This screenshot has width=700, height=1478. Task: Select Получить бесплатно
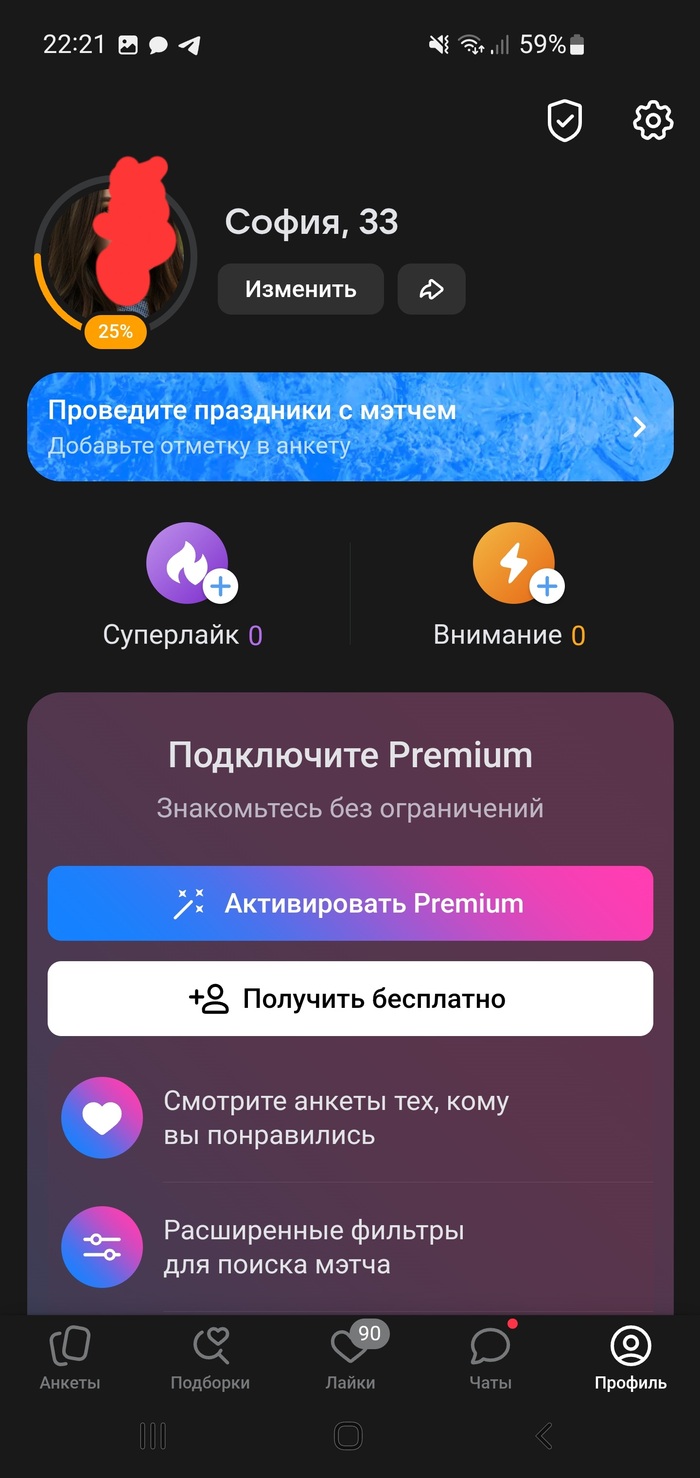pyautogui.click(x=350, y=999)
